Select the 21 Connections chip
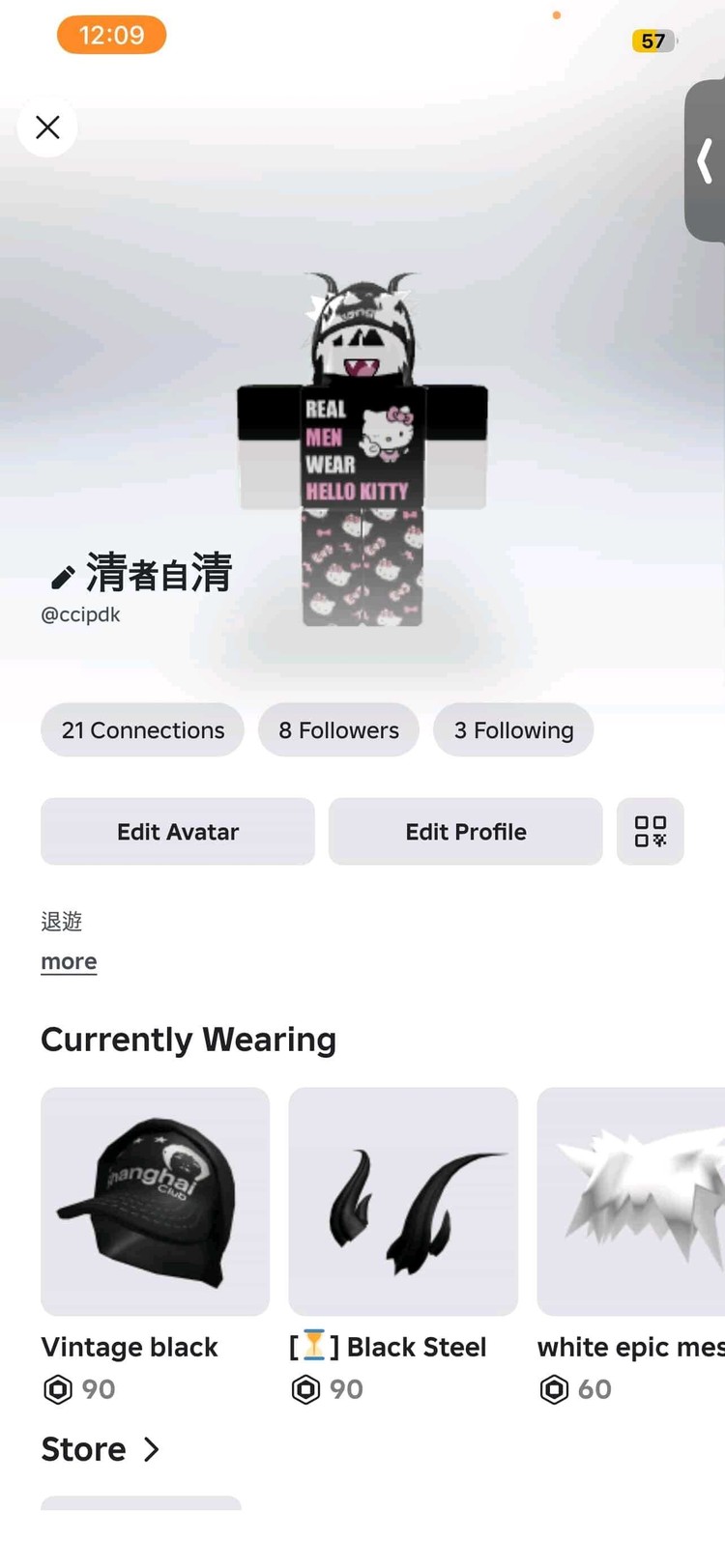The height and width of the screenshot is (1568, 725). 142,730
